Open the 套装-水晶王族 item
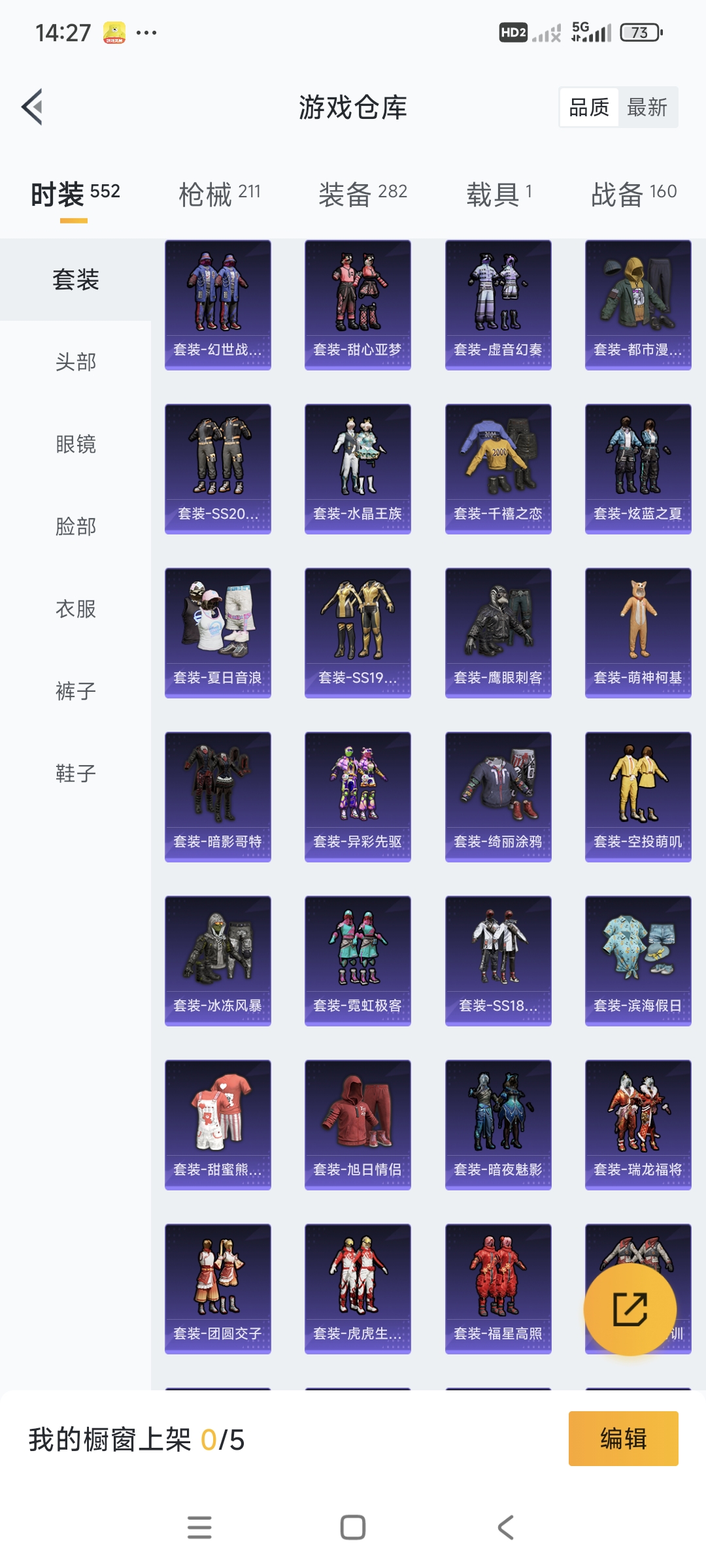The image size is (706, 1568). tap(358, 468)
